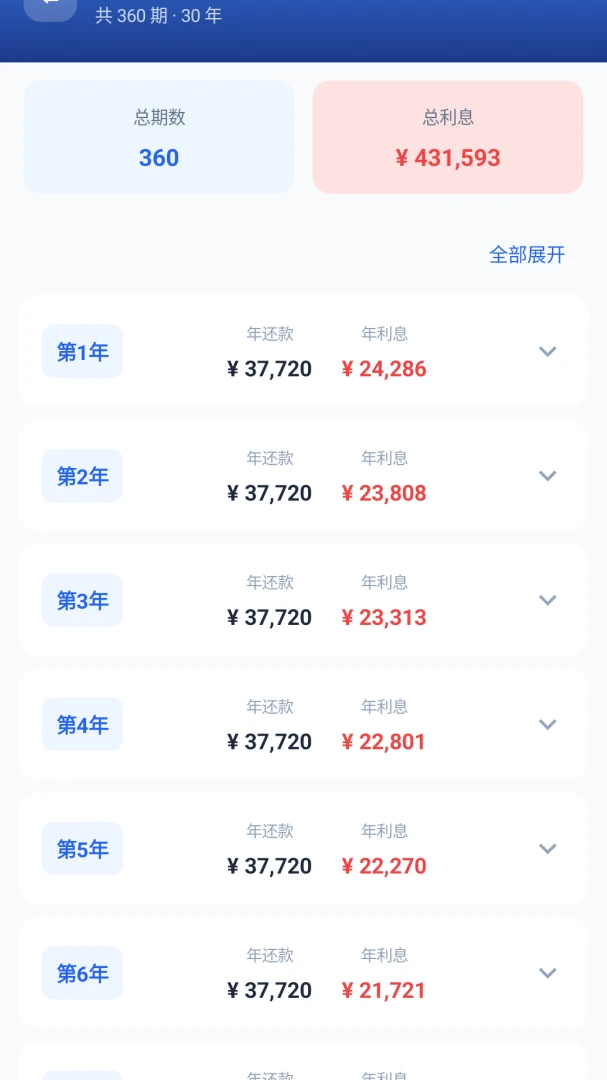Tap 全部展开 to expand all years

(x=527, y=255)
